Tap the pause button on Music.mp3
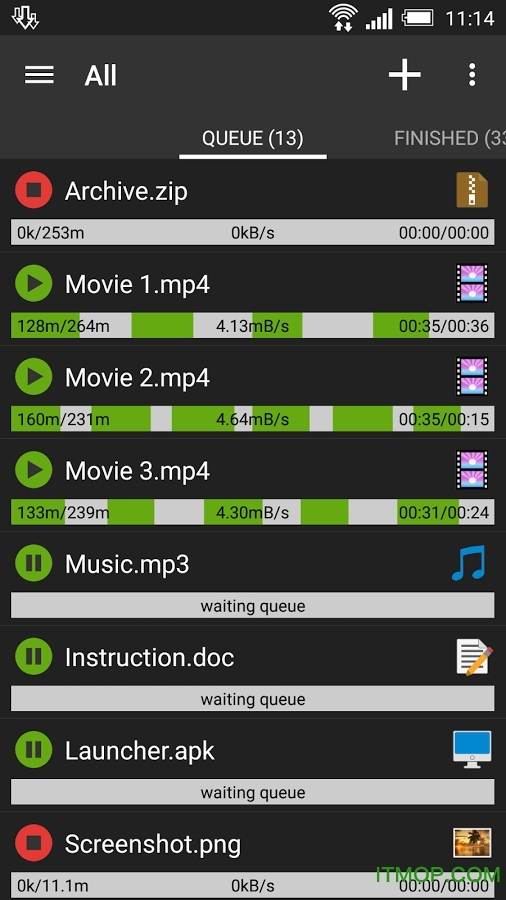 (34, 563)
